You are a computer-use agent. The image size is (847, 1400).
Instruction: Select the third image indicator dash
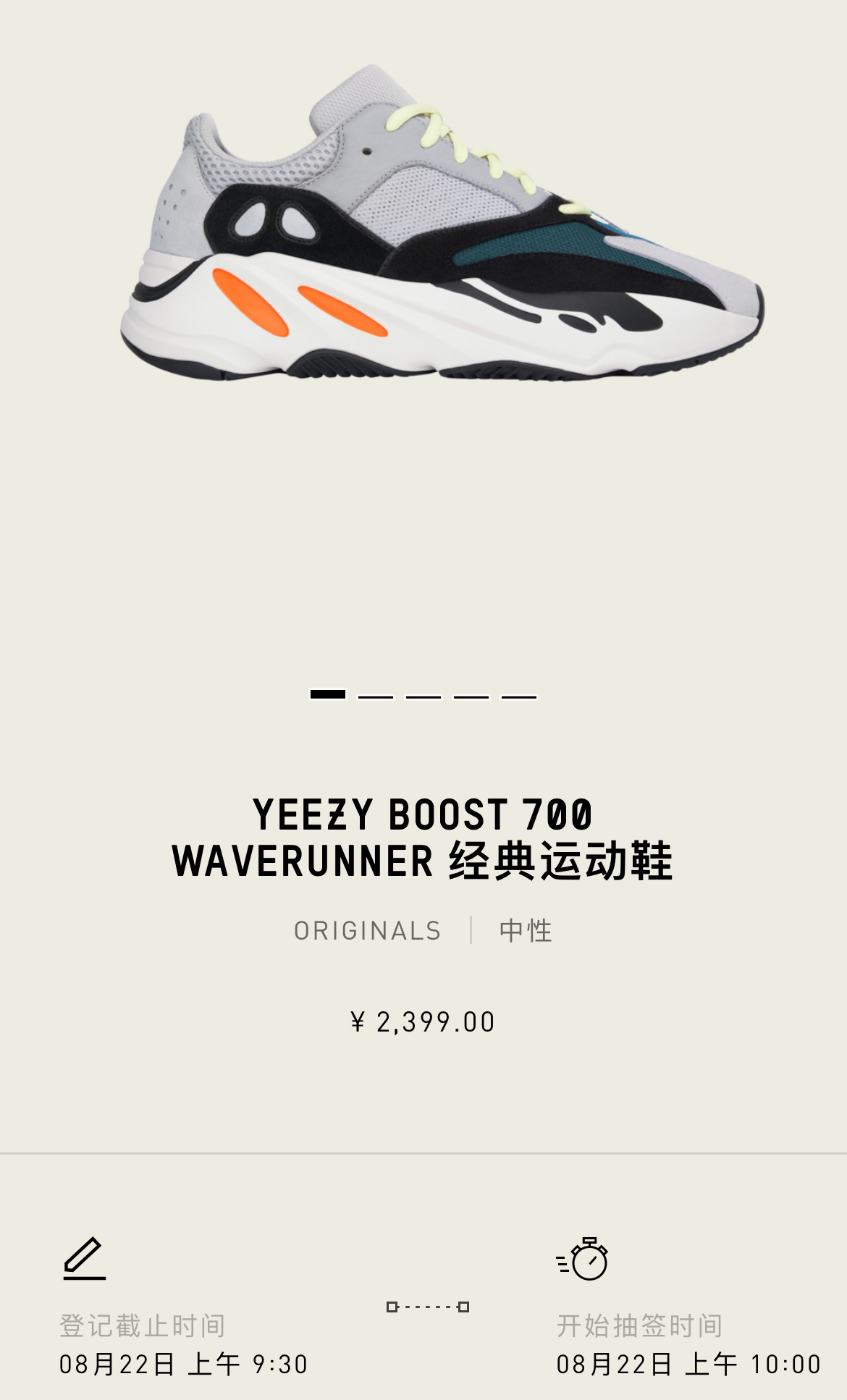coord(423,696)
